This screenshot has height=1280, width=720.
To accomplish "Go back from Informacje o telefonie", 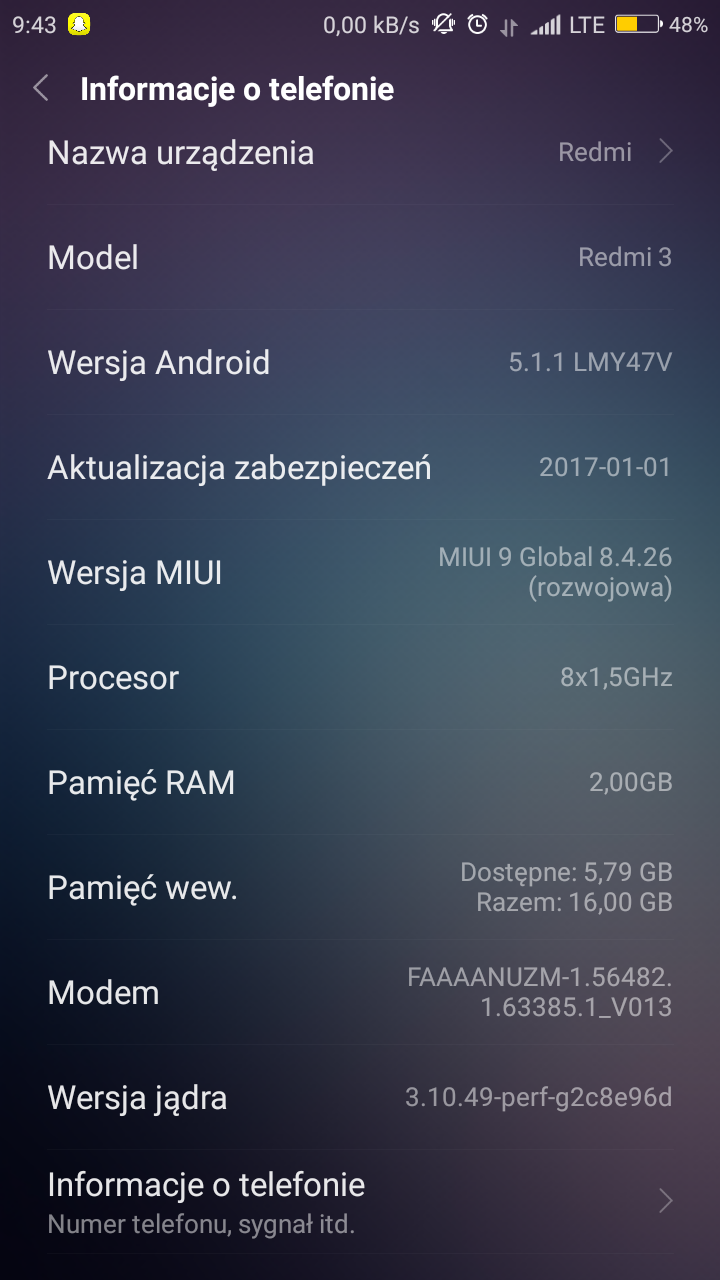I will [41, 88].
